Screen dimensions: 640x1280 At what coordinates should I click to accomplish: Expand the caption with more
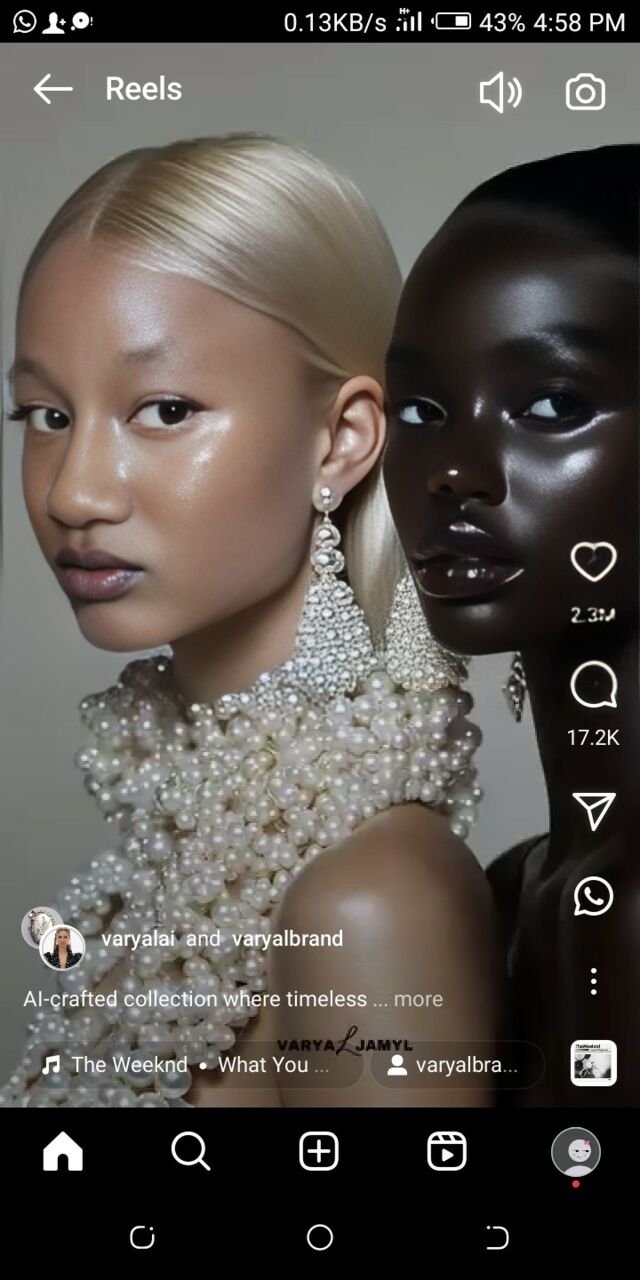[x=418, y=998]
